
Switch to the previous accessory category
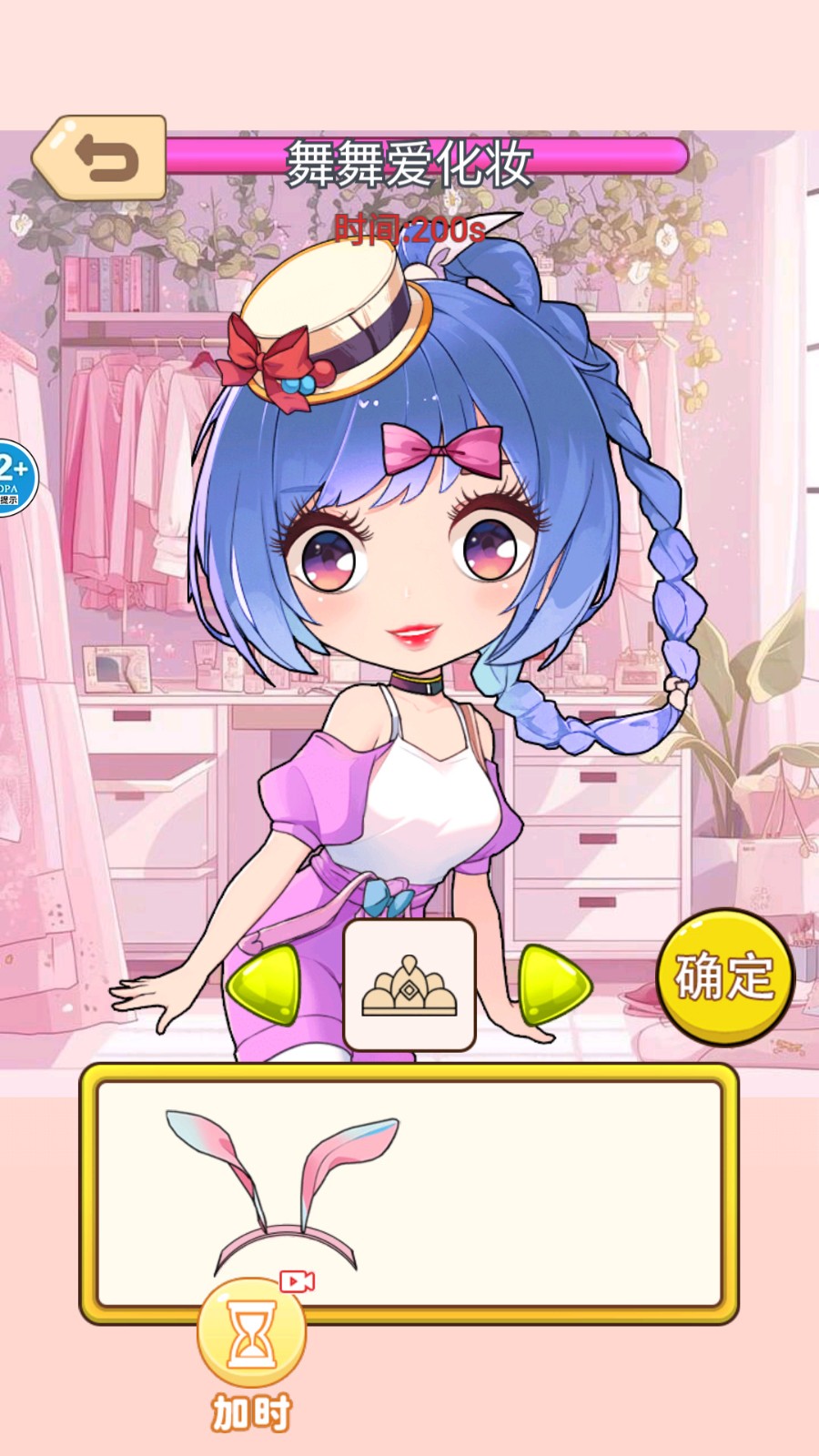(266, 985)
